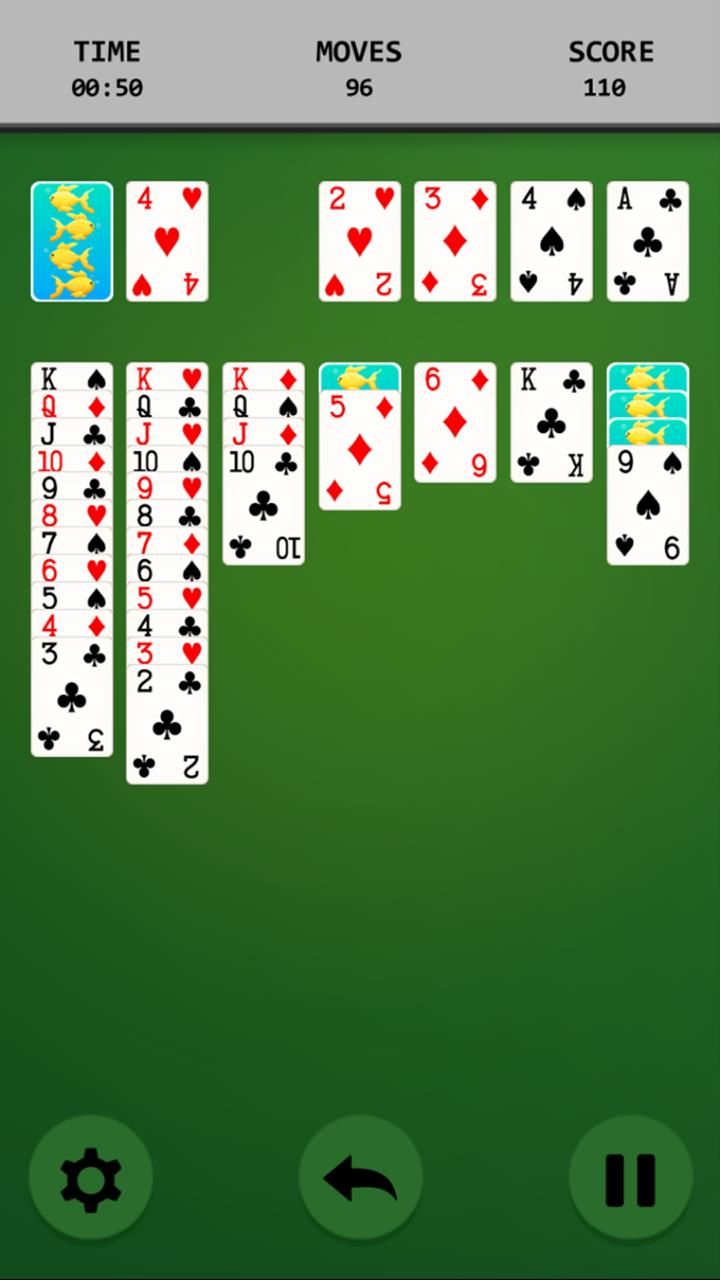The height and width of the screenshot is (1280, 720).
Task: Tap the ace of clubs foundation pile
Action: (647, 241)
